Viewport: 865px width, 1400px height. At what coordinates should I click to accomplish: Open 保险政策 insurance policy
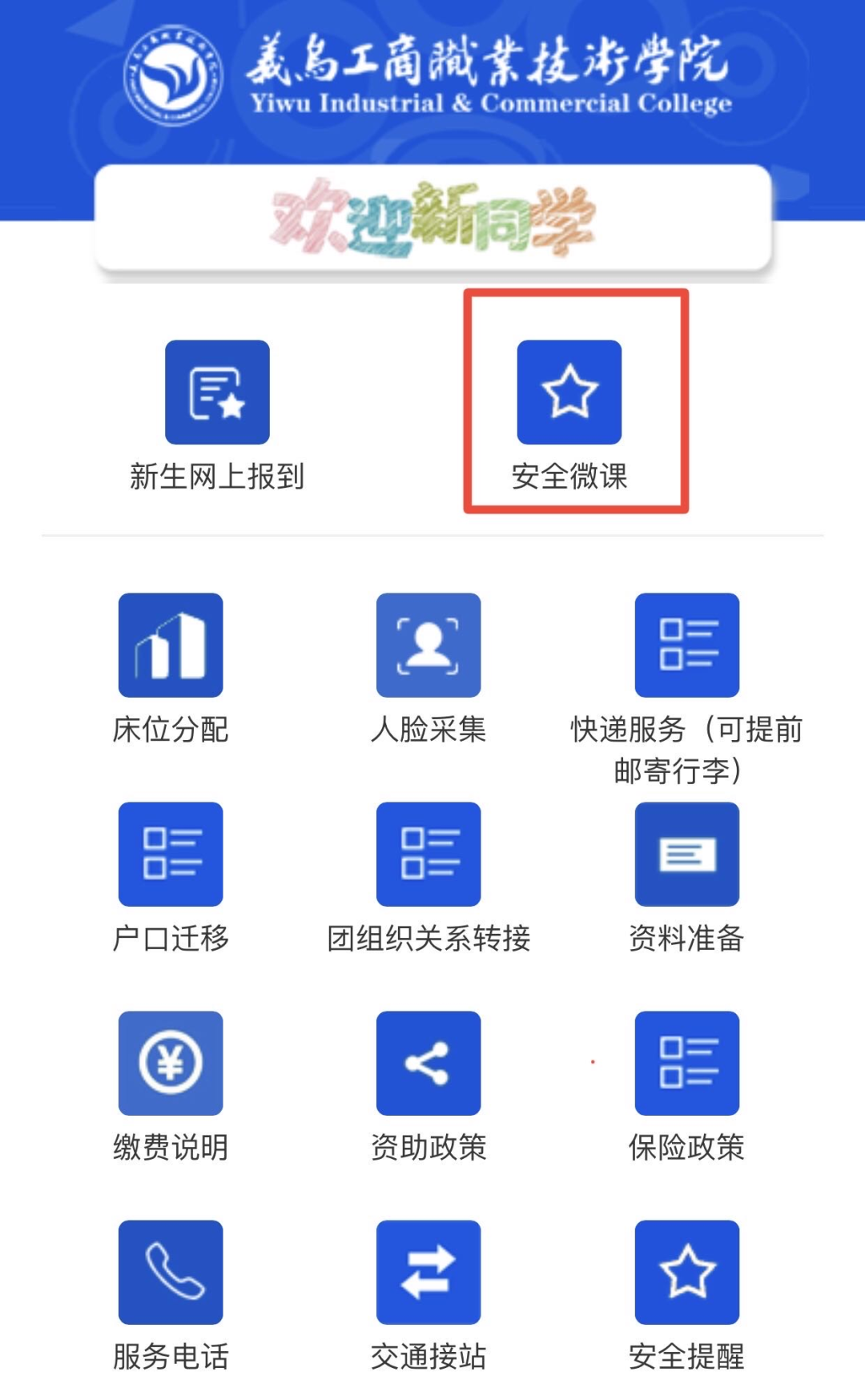(x=686, y=1064)
